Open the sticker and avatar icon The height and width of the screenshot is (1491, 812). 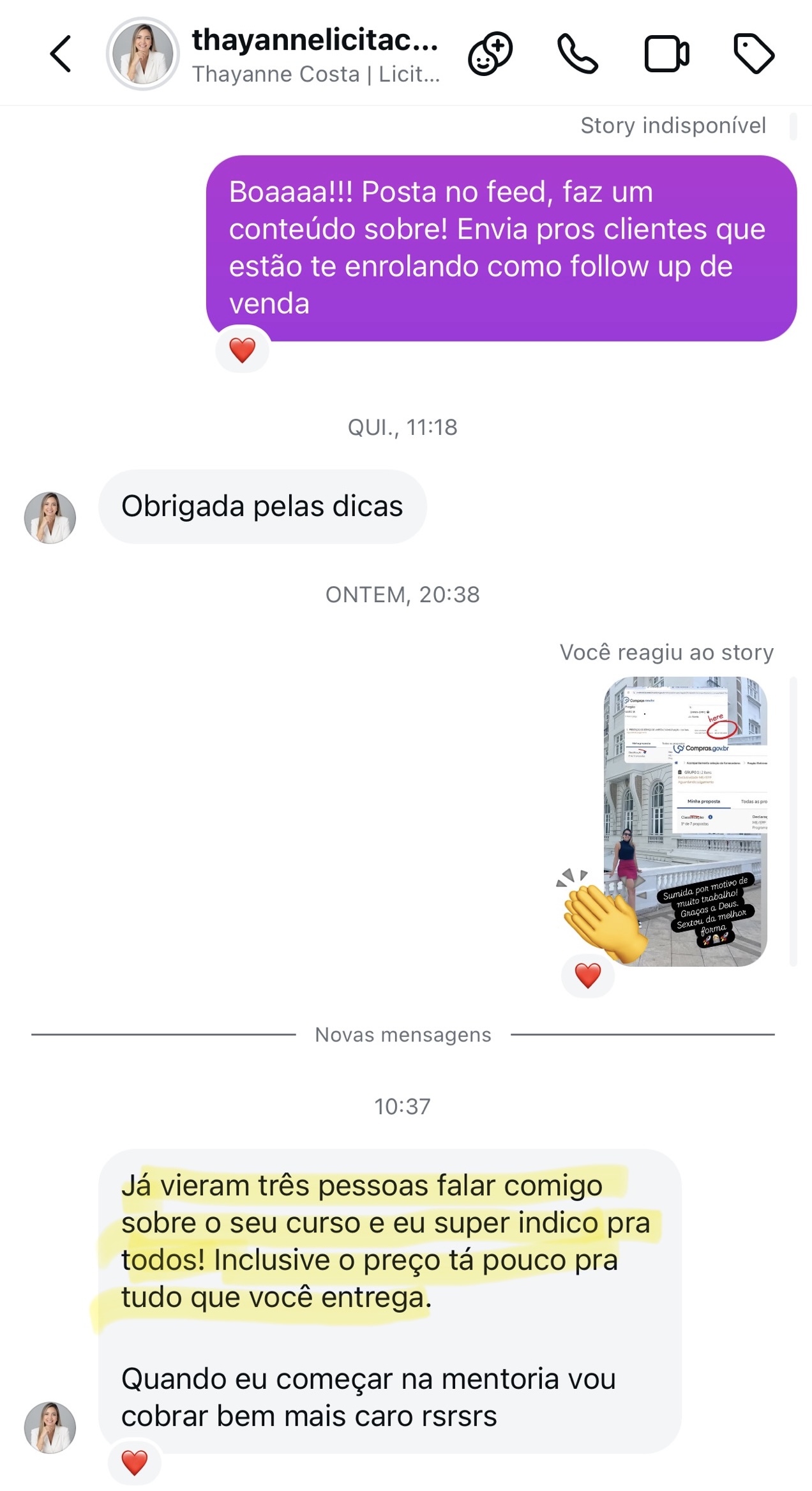(490, 54)
